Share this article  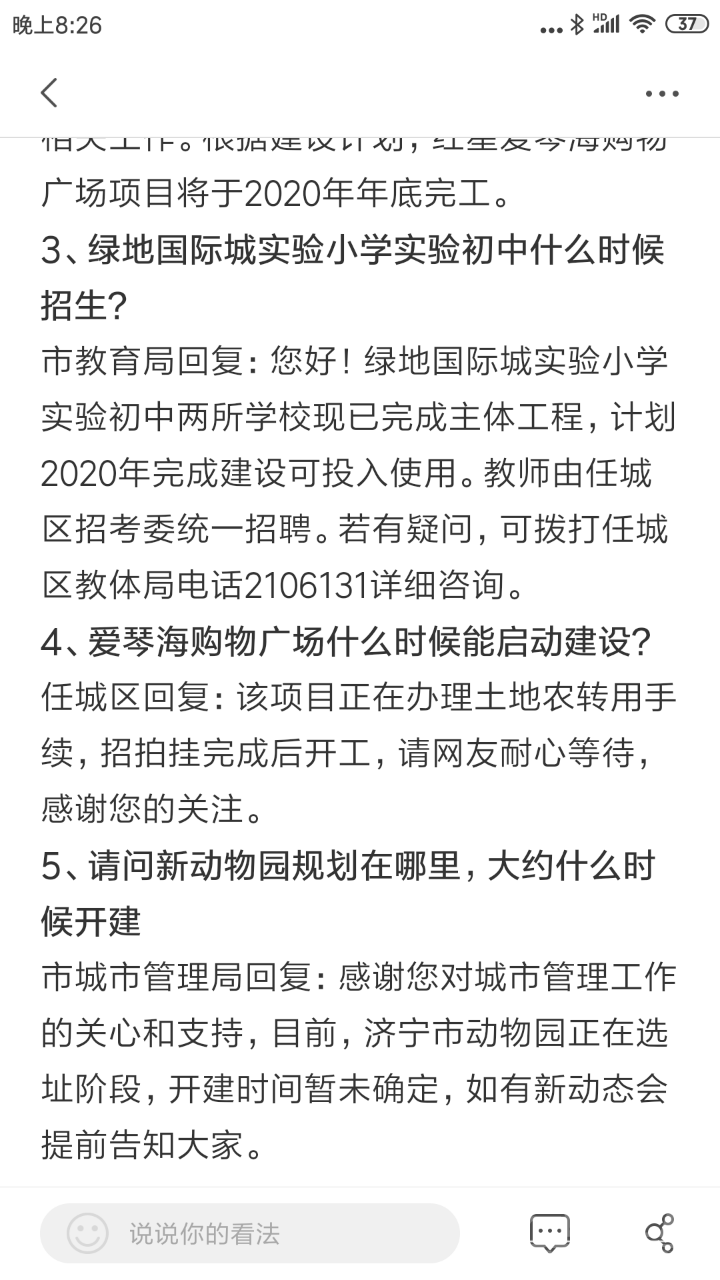coord(660,1233)
